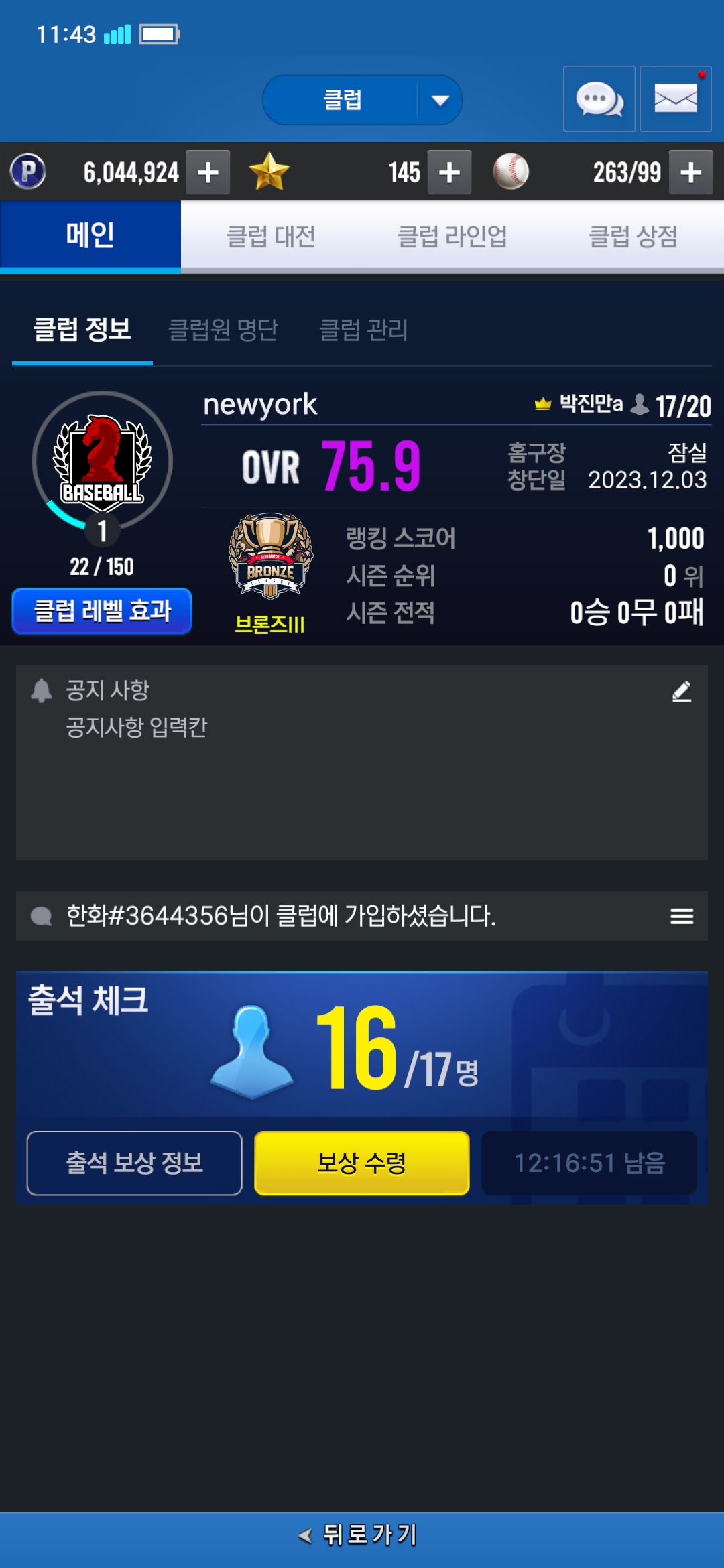724x1568 pixels.
Task: View 출석 보상 정보
Action: point(134,1163)
